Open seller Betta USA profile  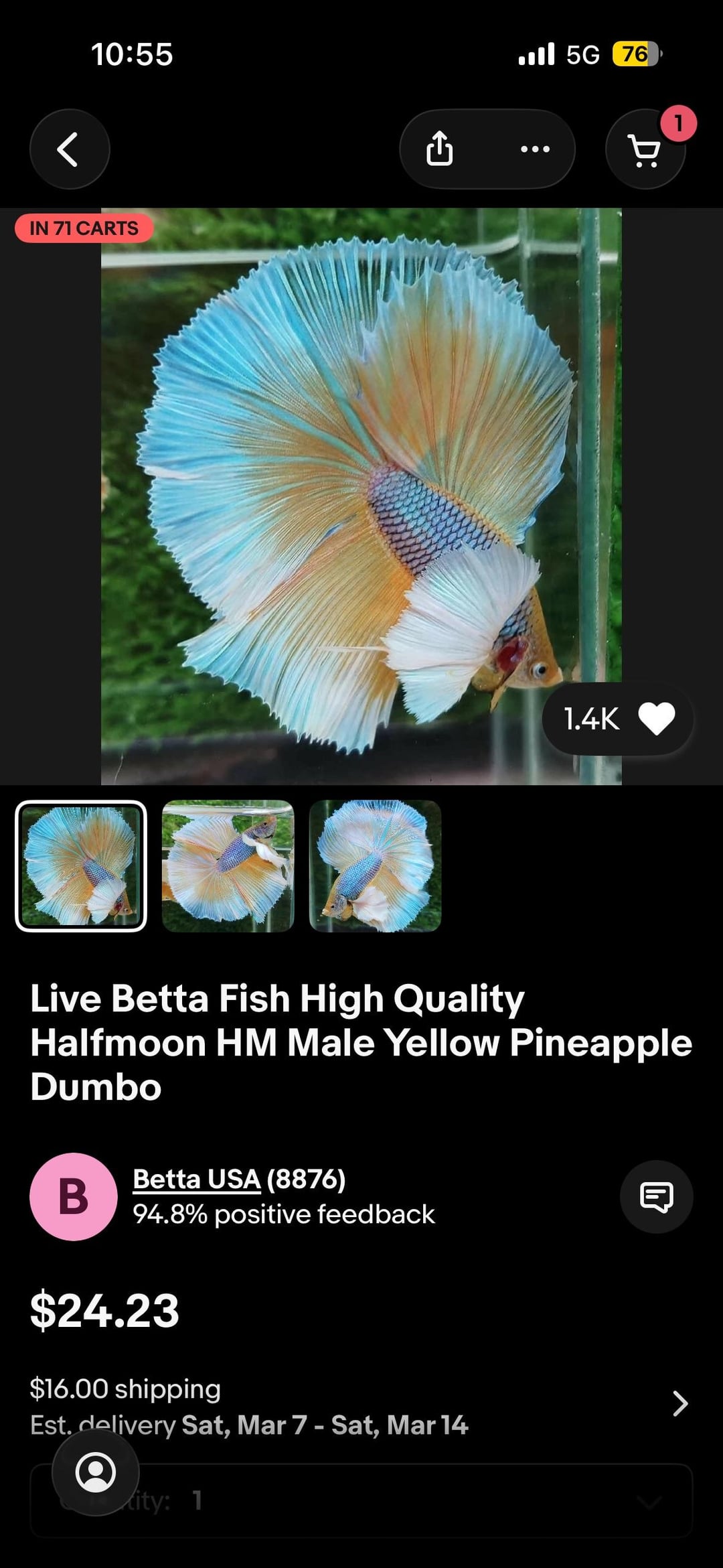coord(196,1180)
